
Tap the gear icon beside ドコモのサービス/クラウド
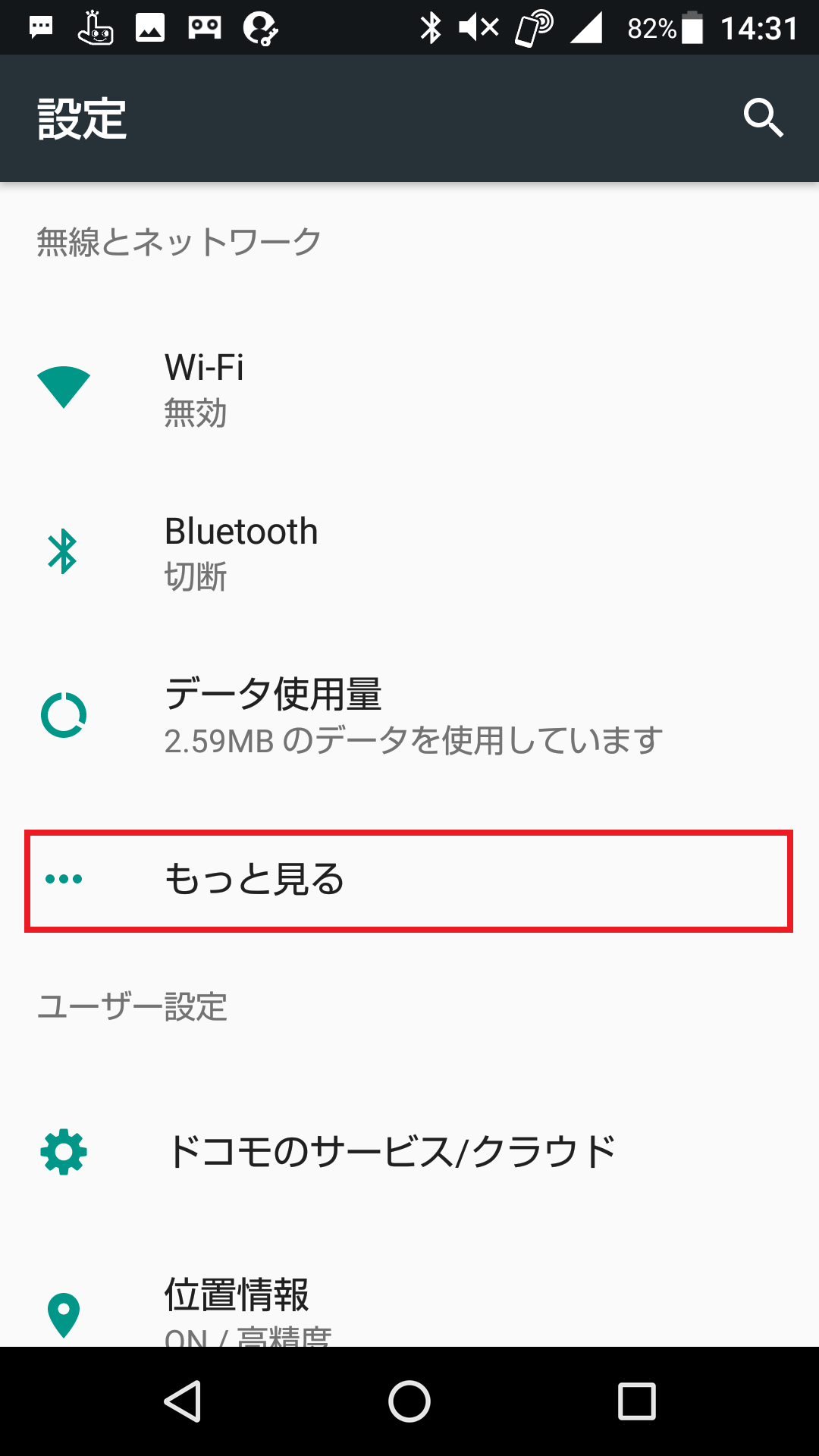62,1151
